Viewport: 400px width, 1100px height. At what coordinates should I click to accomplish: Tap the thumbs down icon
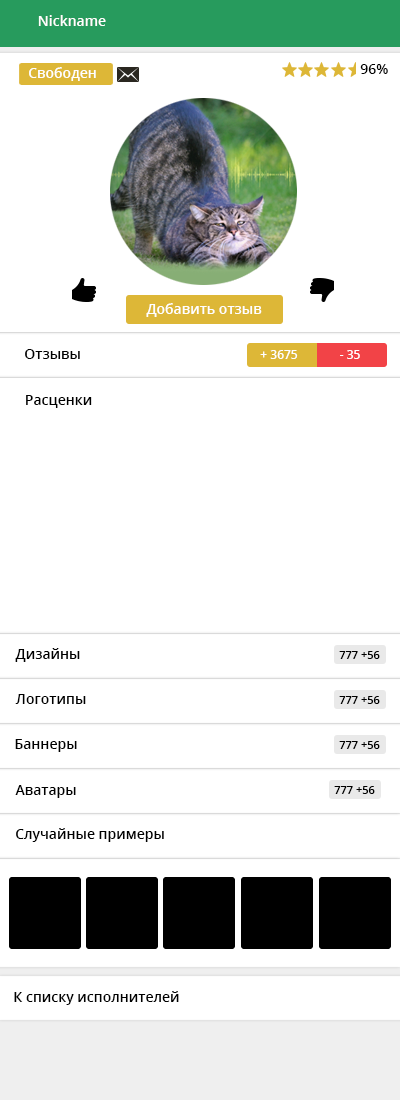[x=322, y=290]
